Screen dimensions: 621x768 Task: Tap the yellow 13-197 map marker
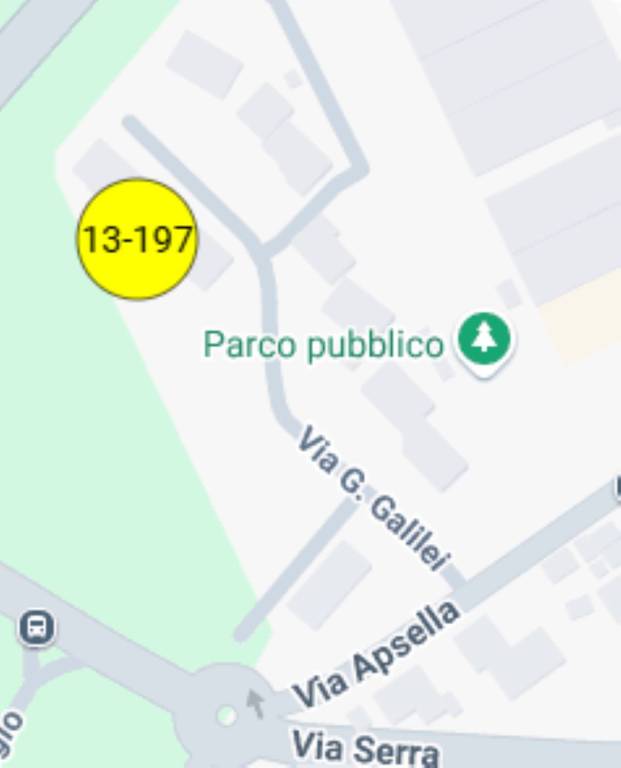pyautogui.click(x=137, y=240)
